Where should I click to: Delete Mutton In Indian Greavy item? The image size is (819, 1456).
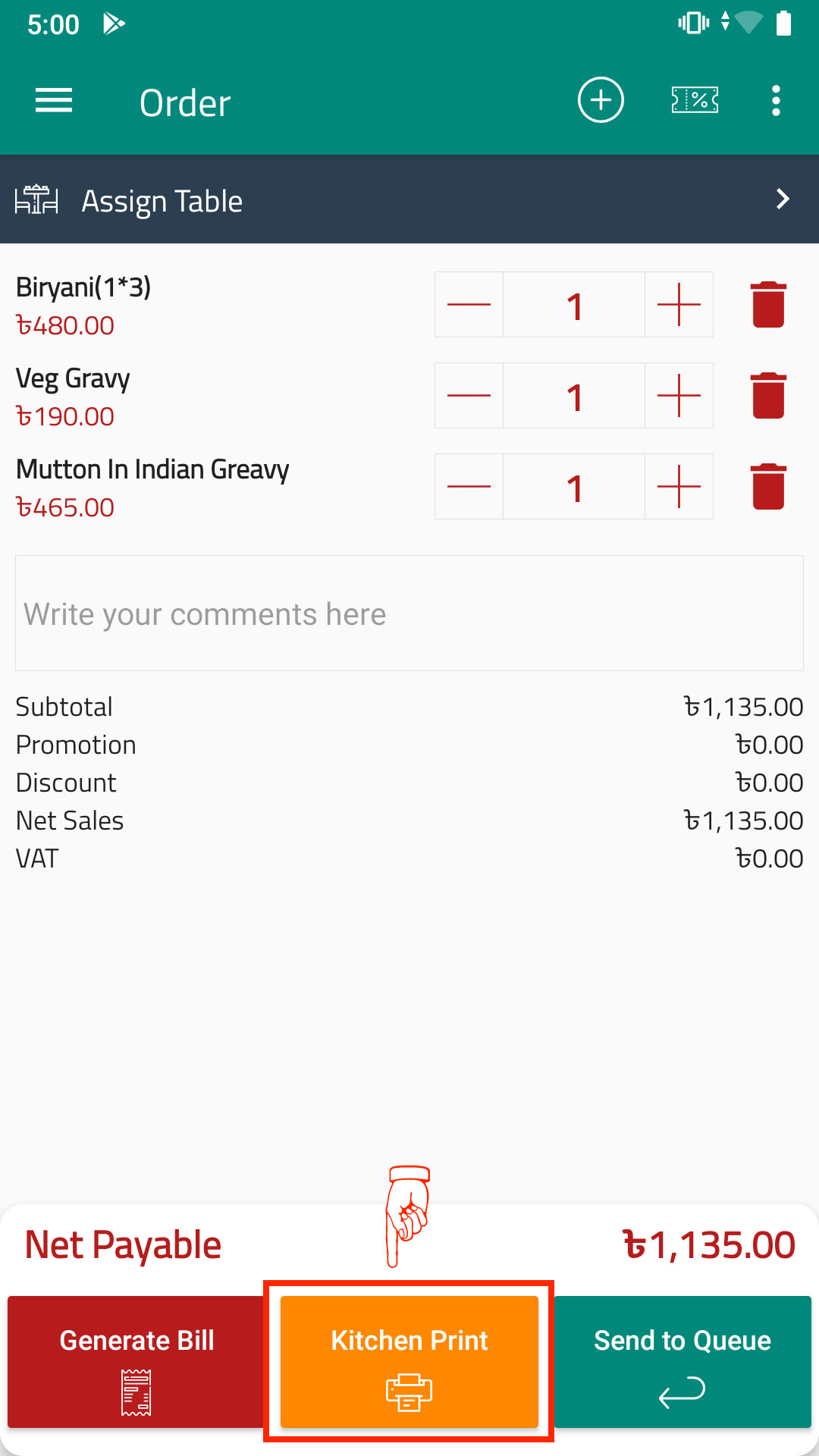click(x=768, y=487)
